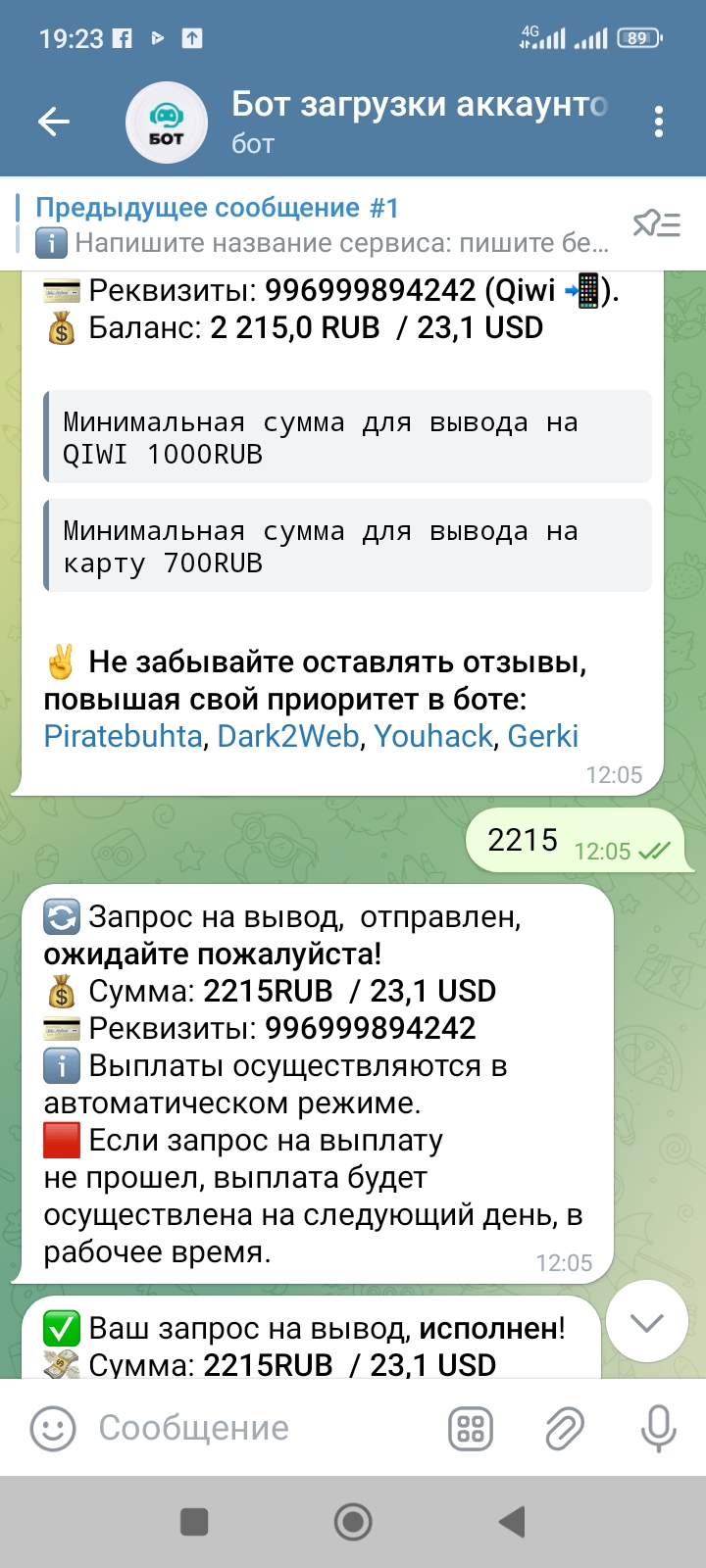706x1568 pixels.
Task: Follow the Youhack link
Action: click(x=433, y=736)
